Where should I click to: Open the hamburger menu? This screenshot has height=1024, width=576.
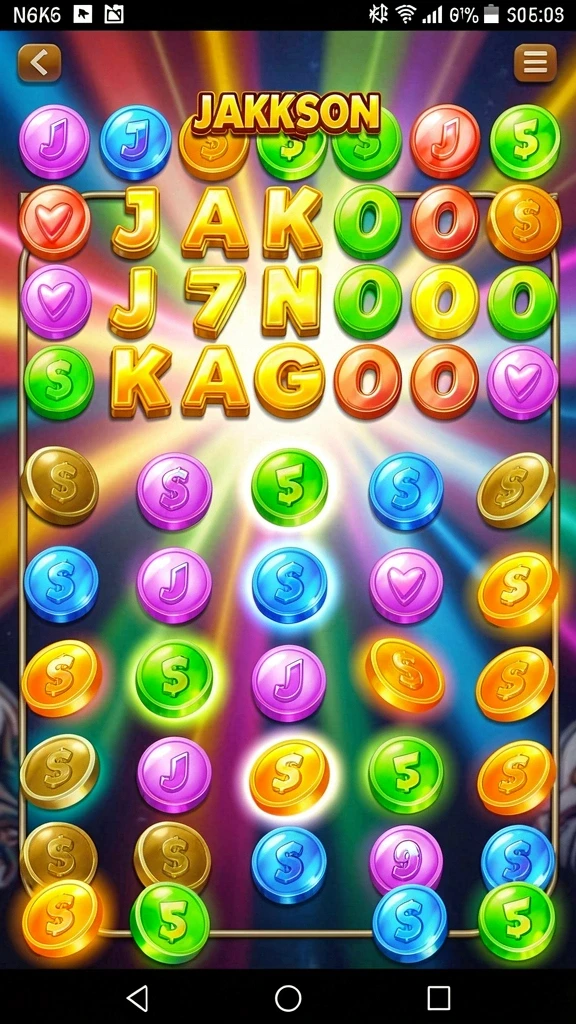coord(535,63)
